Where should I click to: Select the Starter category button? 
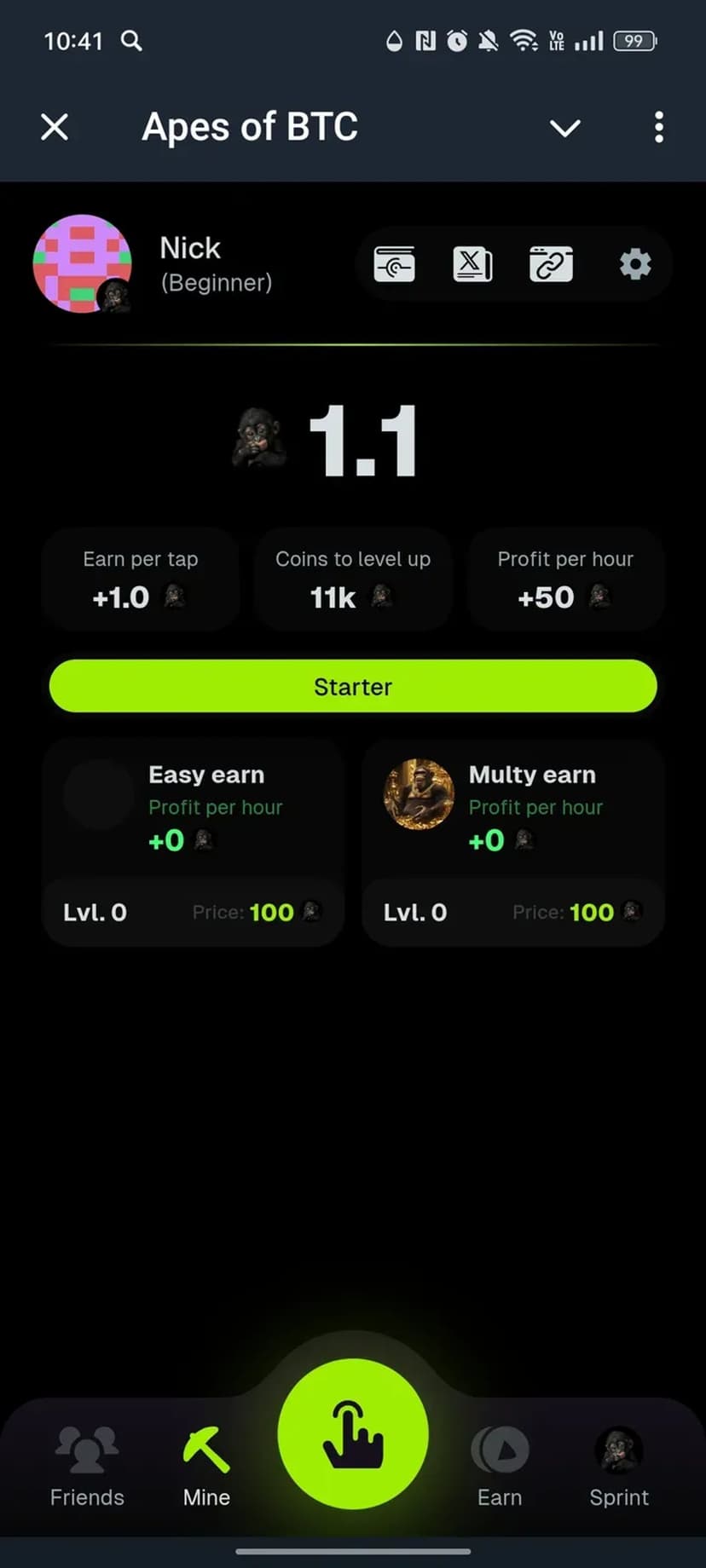coord(353,686)
